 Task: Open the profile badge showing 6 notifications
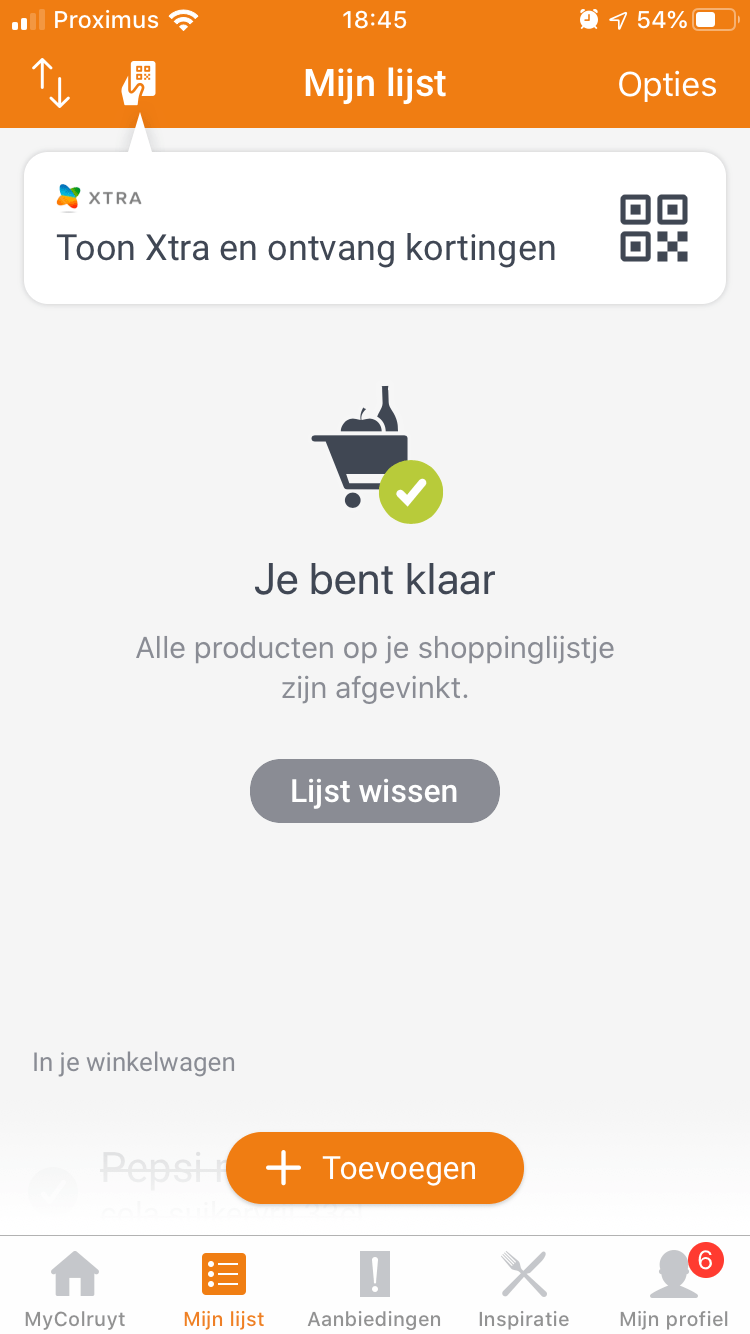click(x=706, y=1262)
